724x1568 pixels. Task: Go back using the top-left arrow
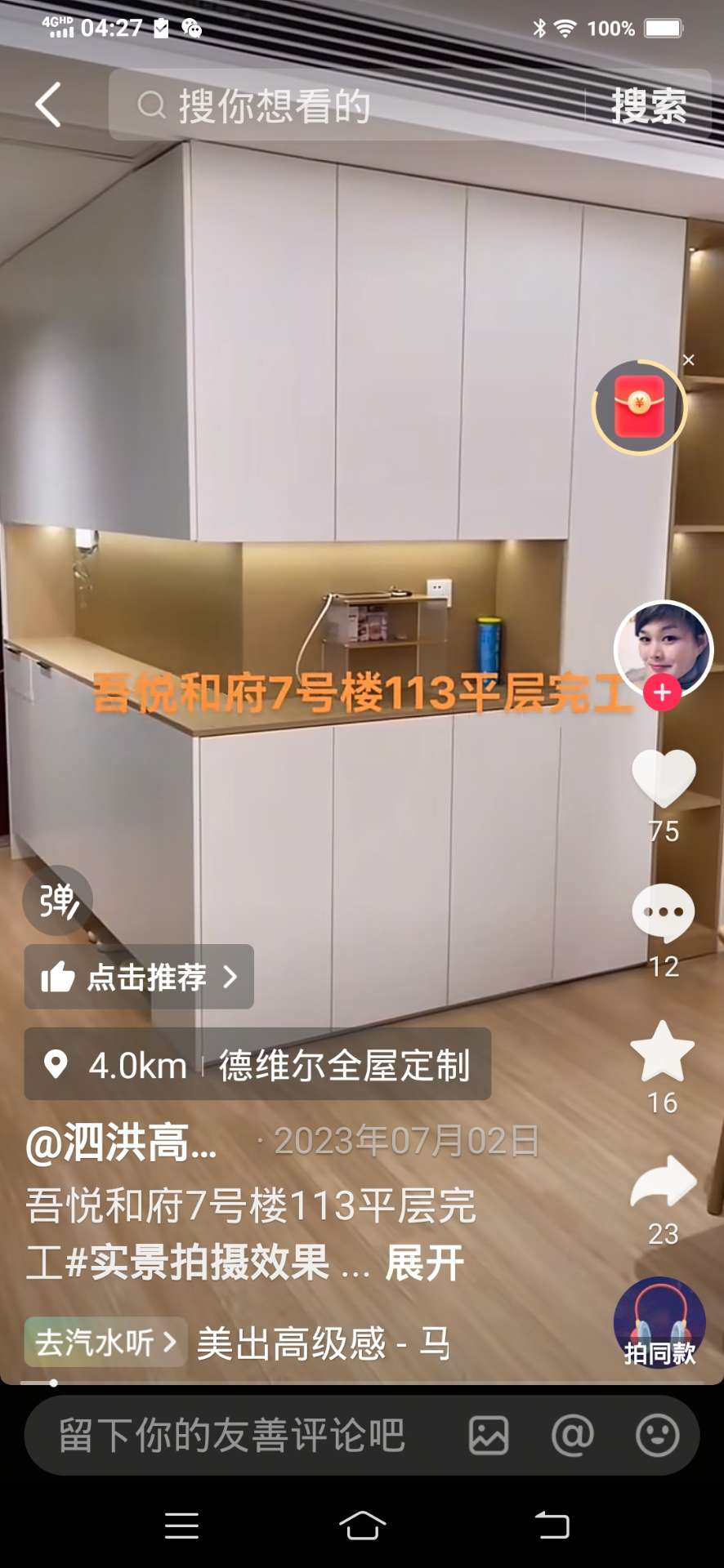pyautogui.click(x=48, y=105)
